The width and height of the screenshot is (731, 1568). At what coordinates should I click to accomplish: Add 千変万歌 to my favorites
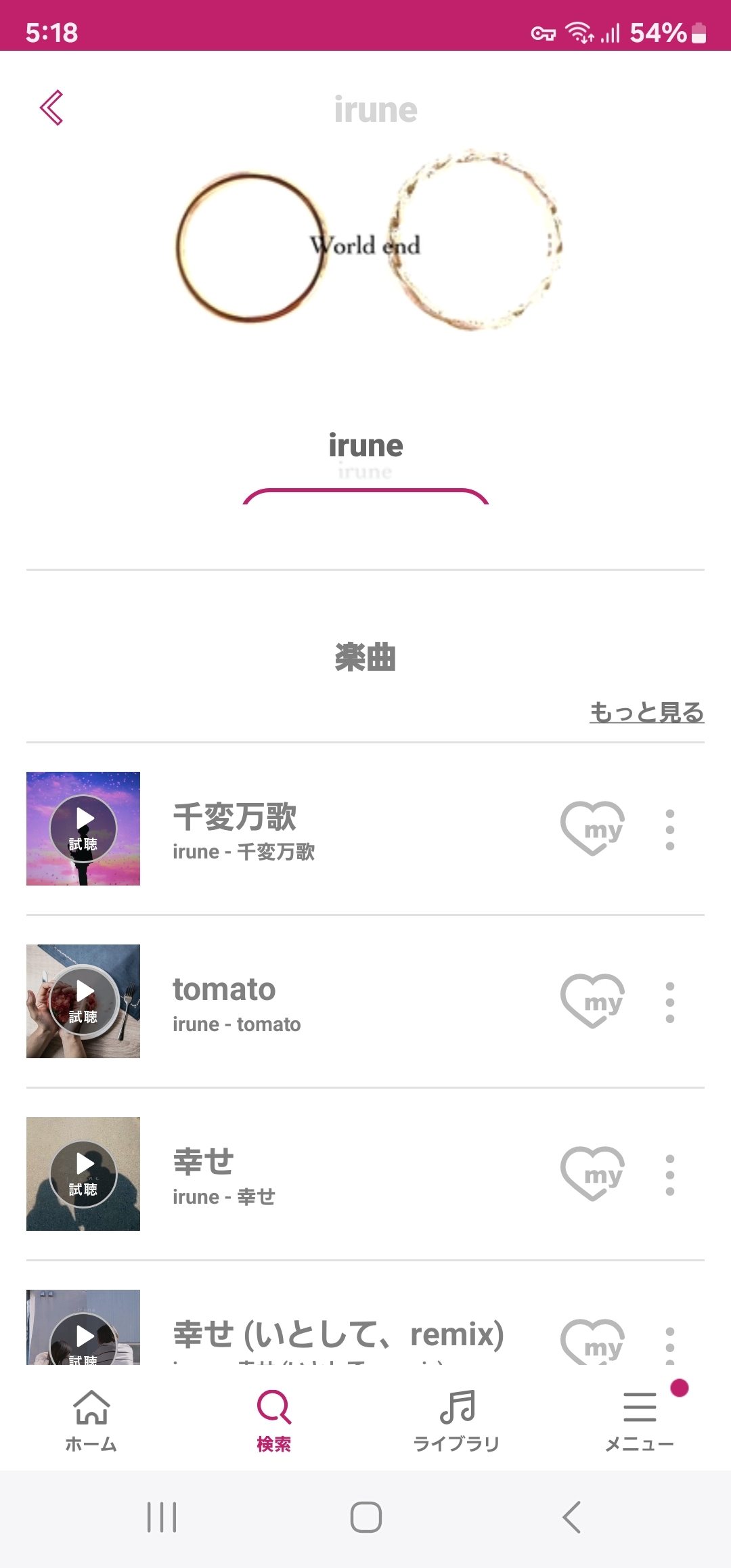pyautogui.click(x=592, y=828)
